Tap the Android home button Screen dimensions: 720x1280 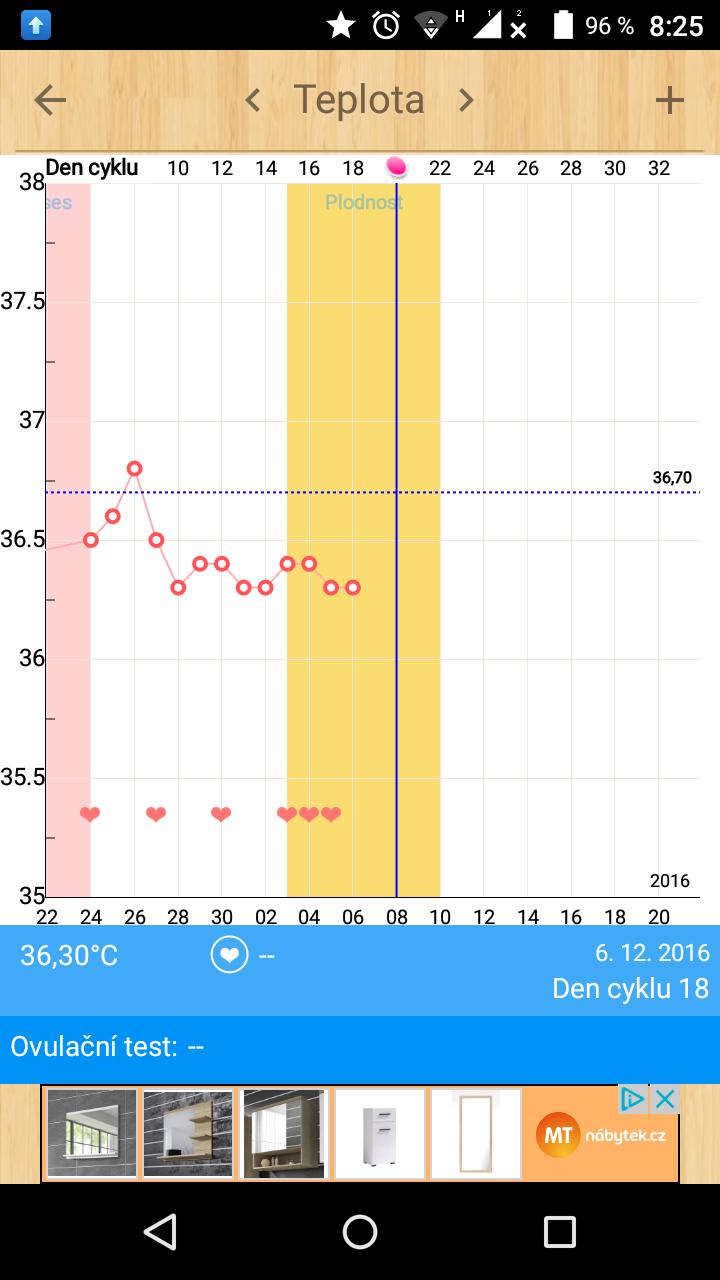pos(360,1232)
